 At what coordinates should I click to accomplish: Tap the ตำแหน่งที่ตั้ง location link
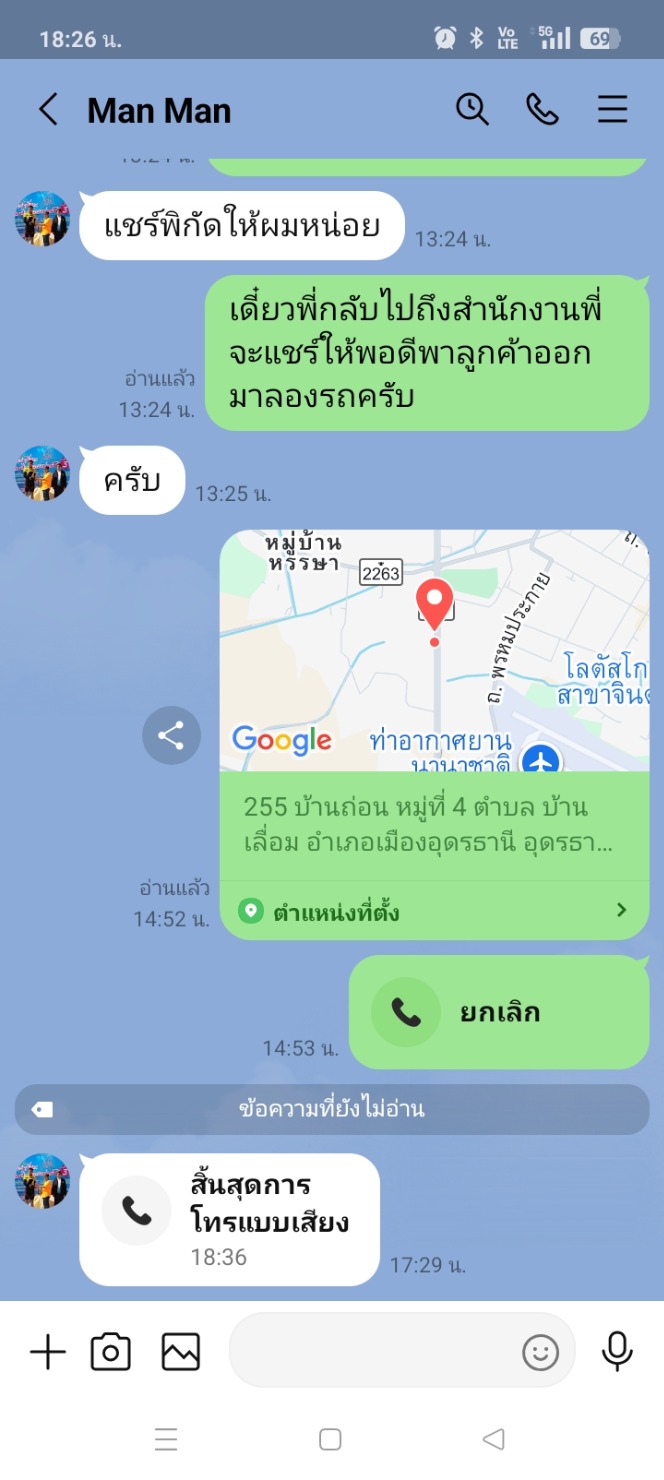[x=434, y=911]
